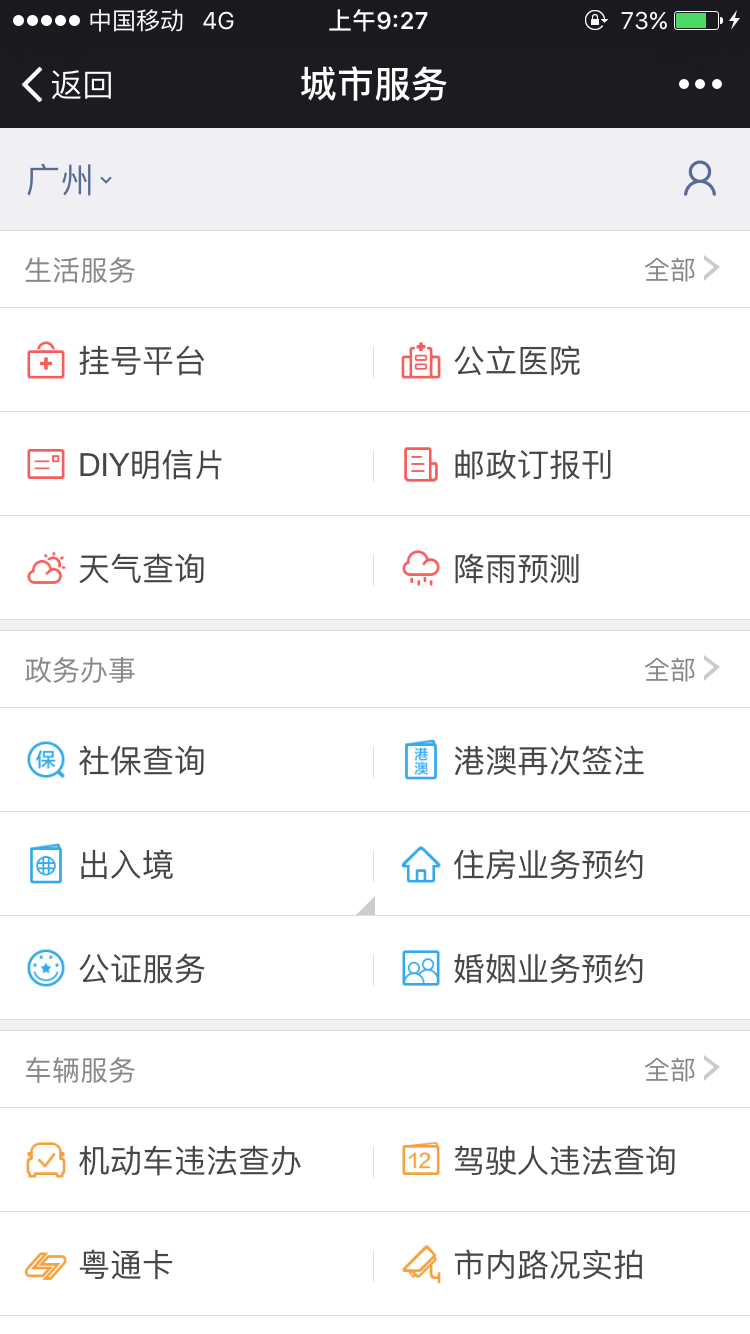Go back with the 返回 button
Screen dimensions: 750x1334
67,85
